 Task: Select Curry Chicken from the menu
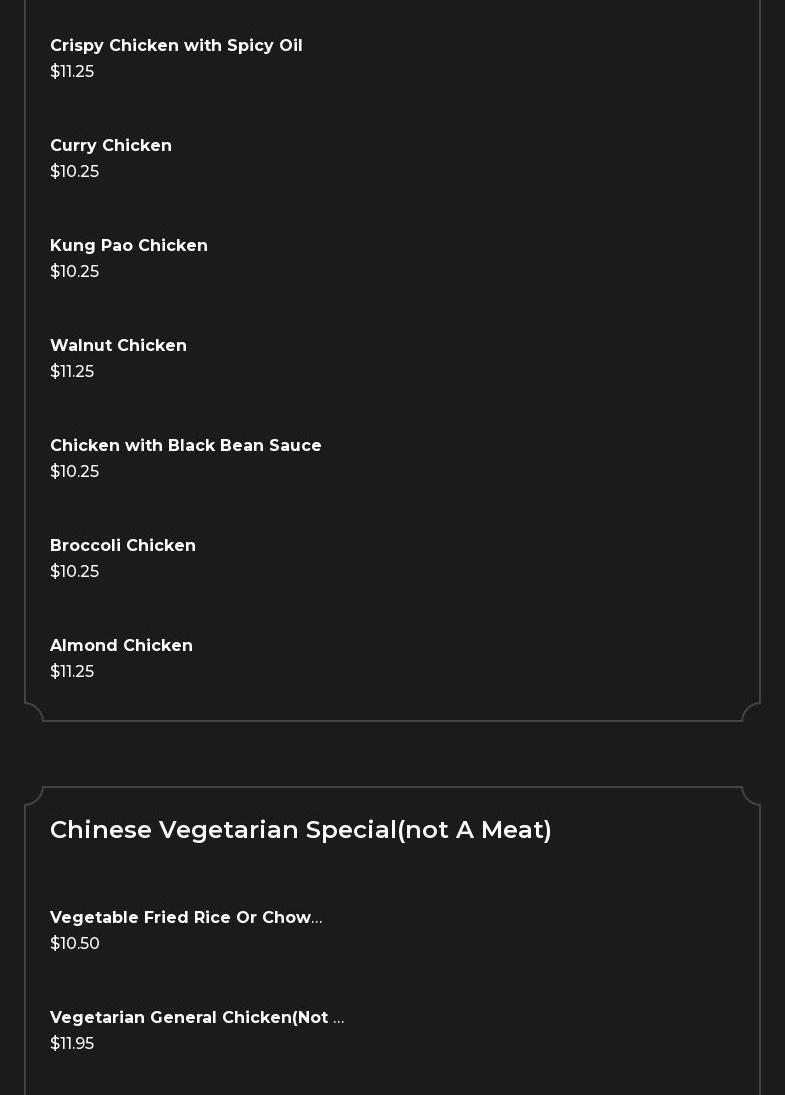(111, 146)
